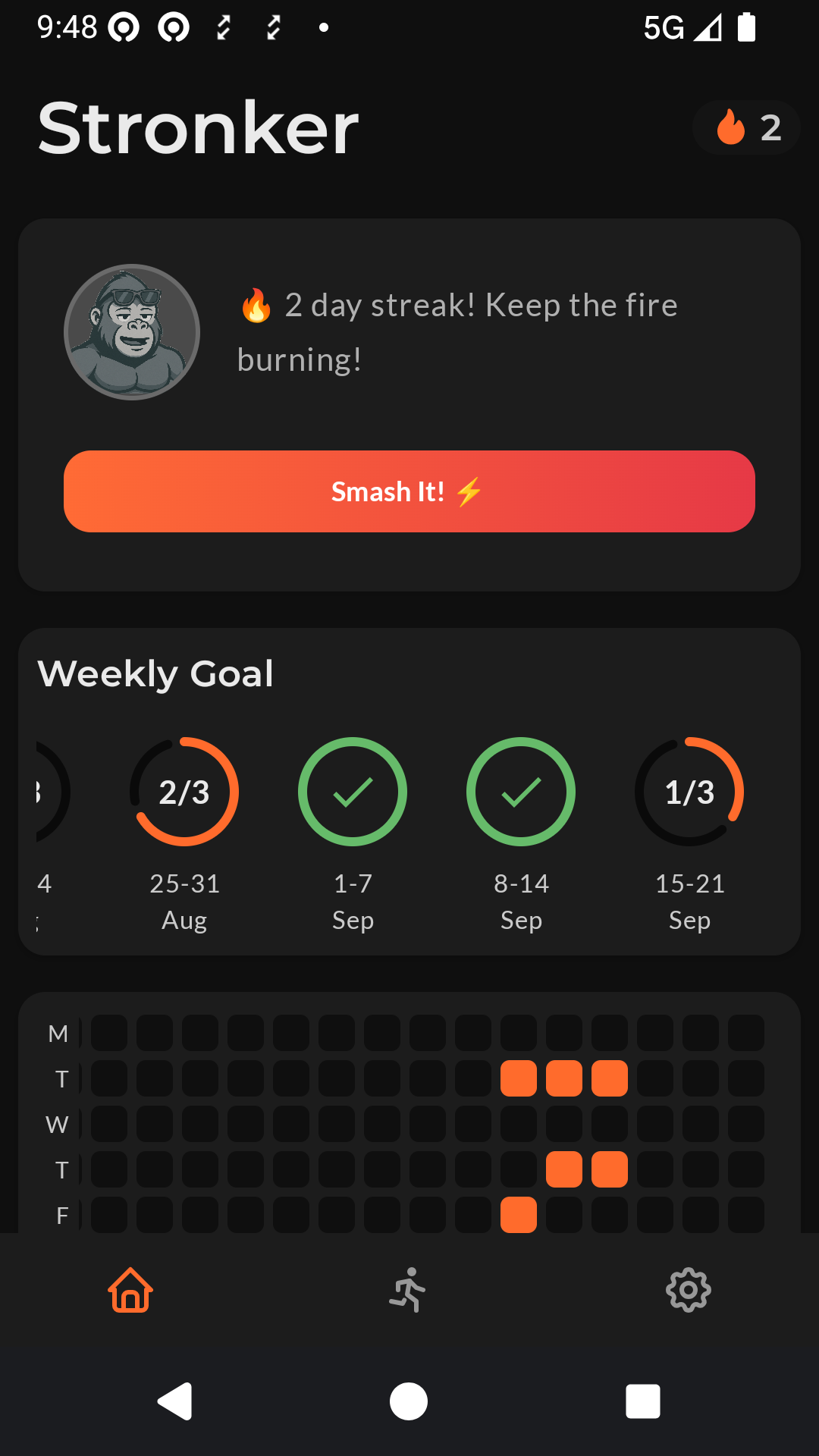Screen dimensions: 819x1456
Task: Select the 15-21 Sep weekly goal ring
Action: (x=689, y=792)
